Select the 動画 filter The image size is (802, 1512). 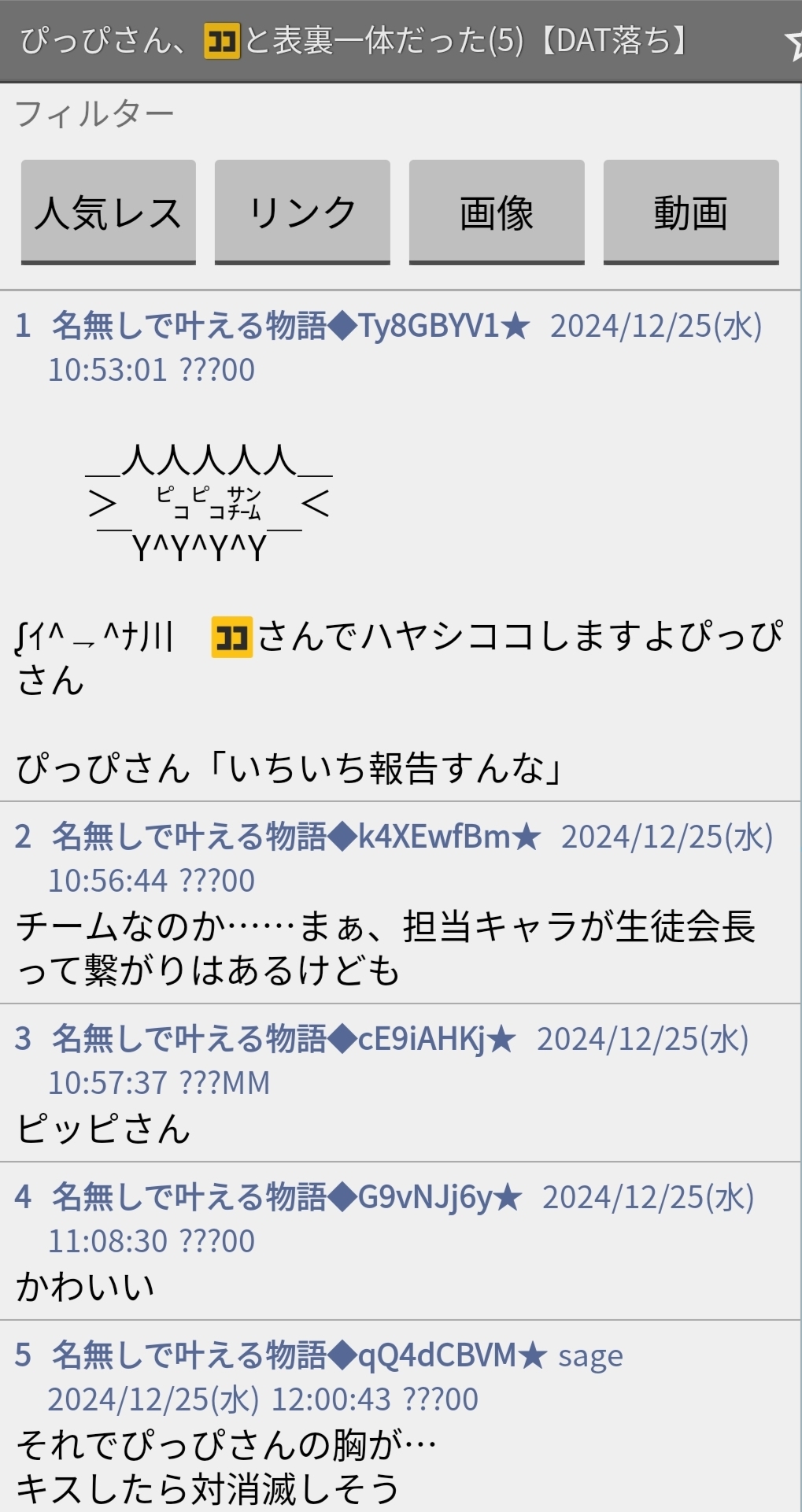coord(691,213)
